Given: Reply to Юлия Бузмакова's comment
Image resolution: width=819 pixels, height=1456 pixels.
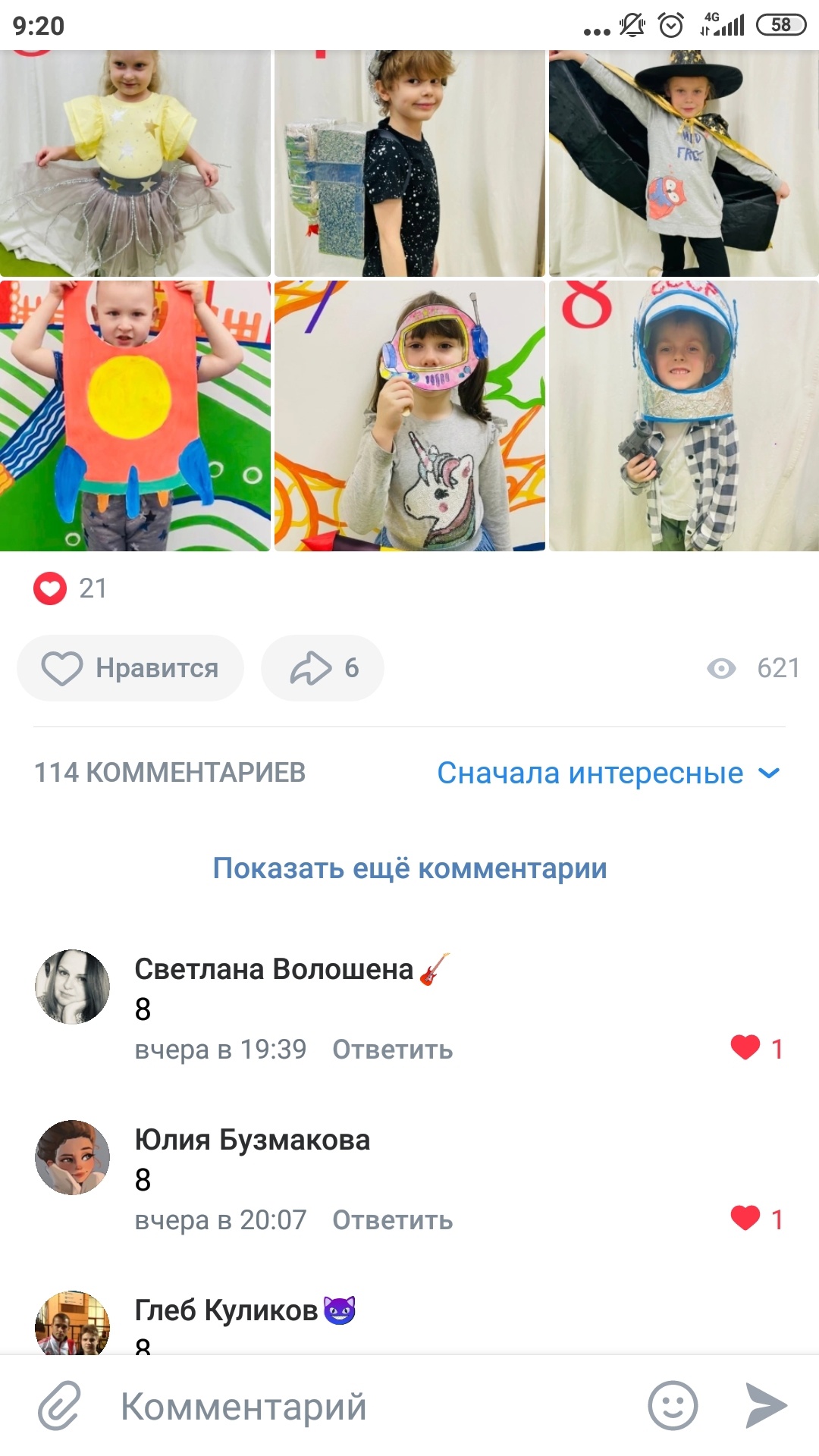Looking at the screenshot, I should pyautogui.click(x=393, y=1220).
